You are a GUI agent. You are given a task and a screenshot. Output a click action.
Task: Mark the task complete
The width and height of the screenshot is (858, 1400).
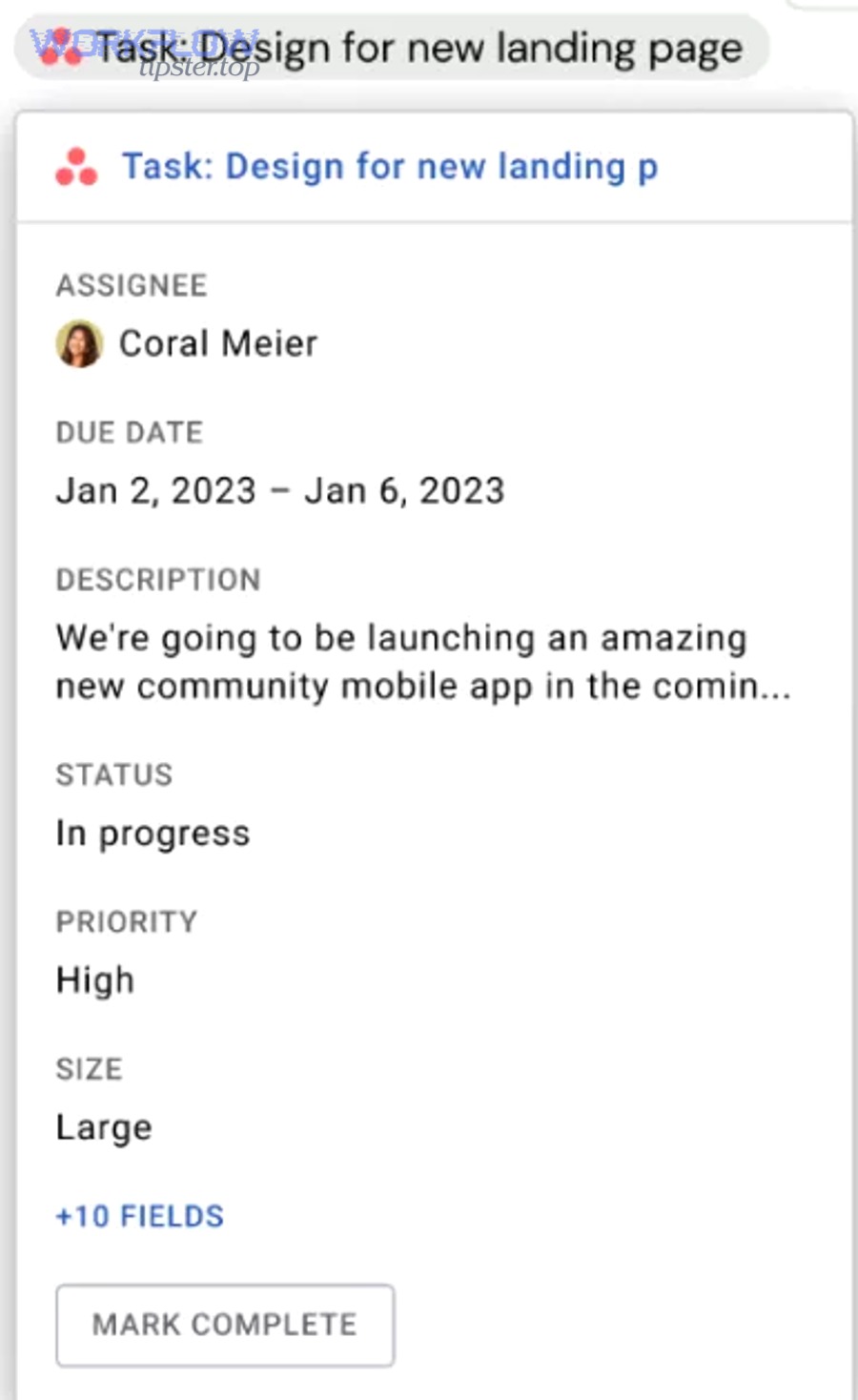(x=225, y=1325)
